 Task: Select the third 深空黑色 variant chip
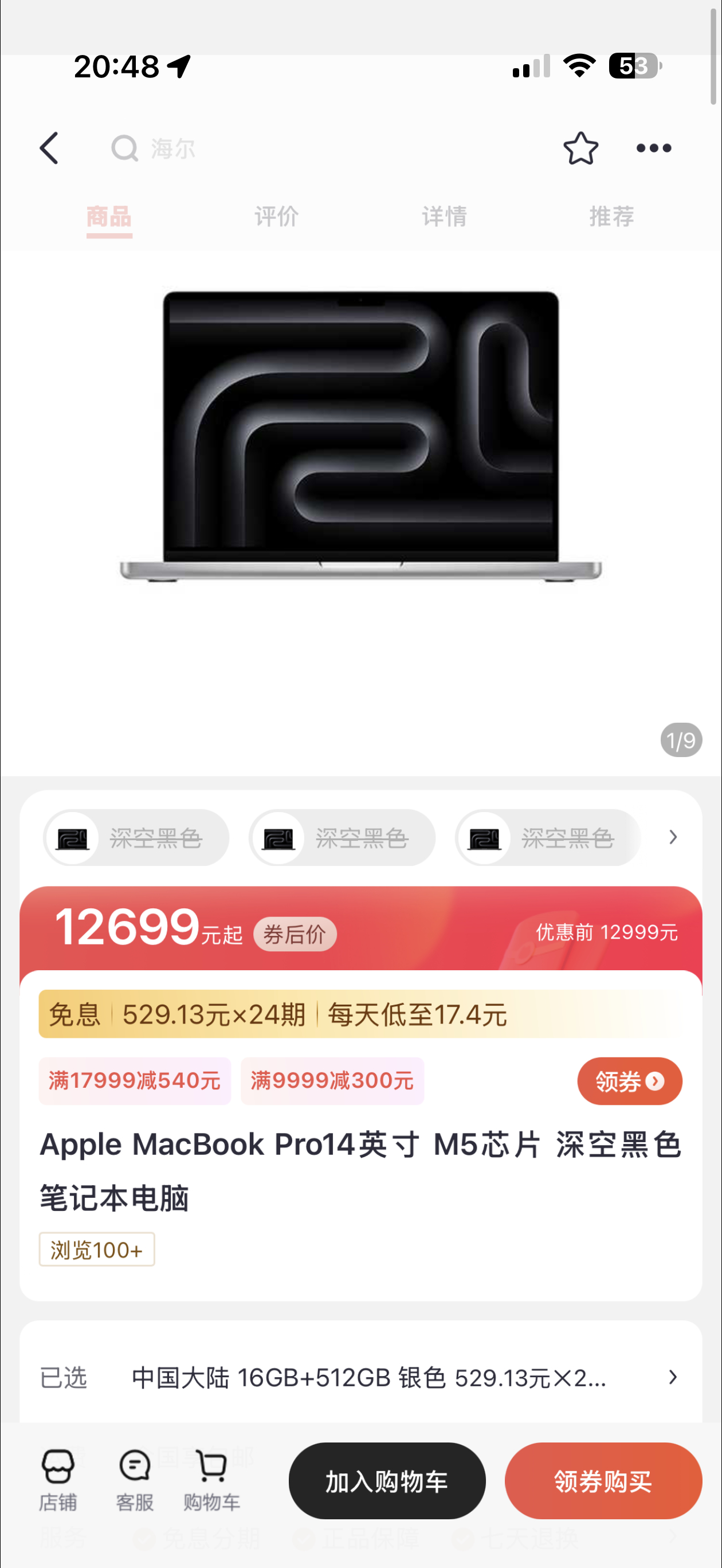547,837
